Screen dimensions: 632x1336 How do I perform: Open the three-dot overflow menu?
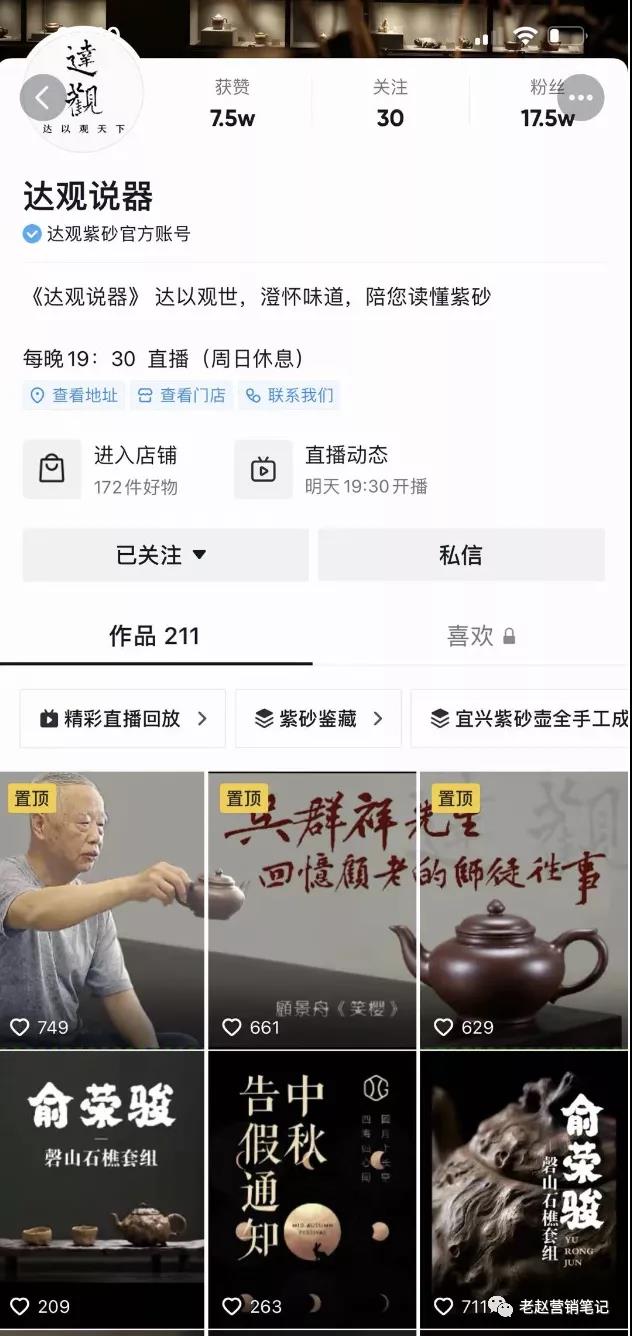(x=581, y=98)
